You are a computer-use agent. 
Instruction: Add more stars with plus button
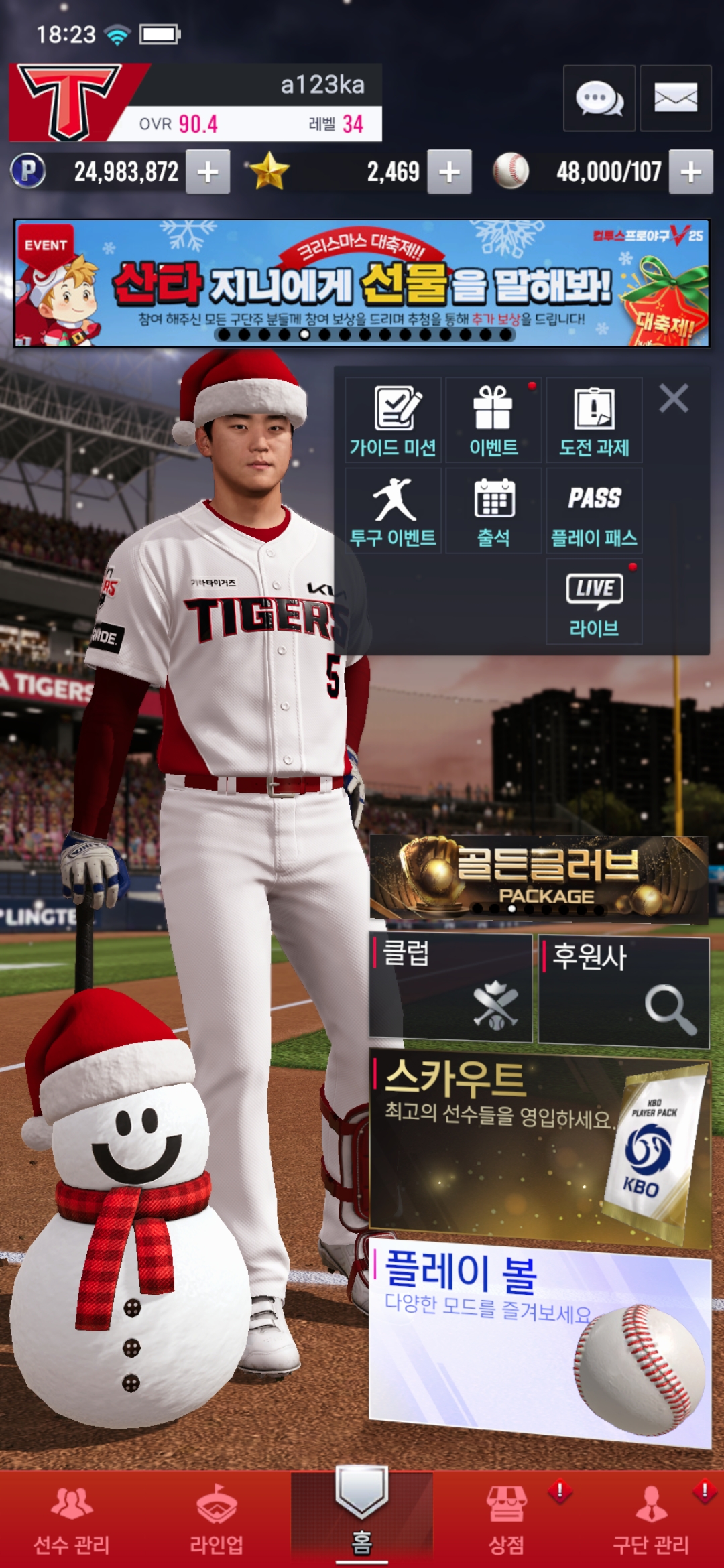[449, 172]
